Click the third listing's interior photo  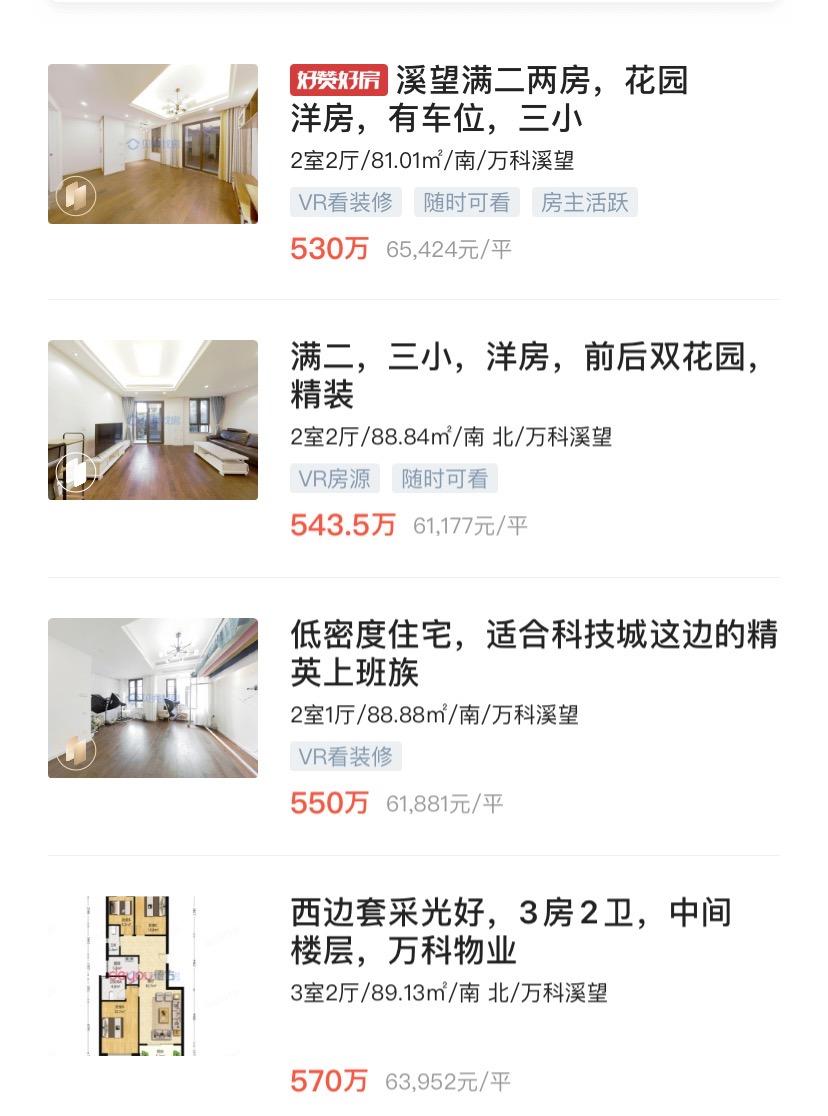click(x=152, y=697)
